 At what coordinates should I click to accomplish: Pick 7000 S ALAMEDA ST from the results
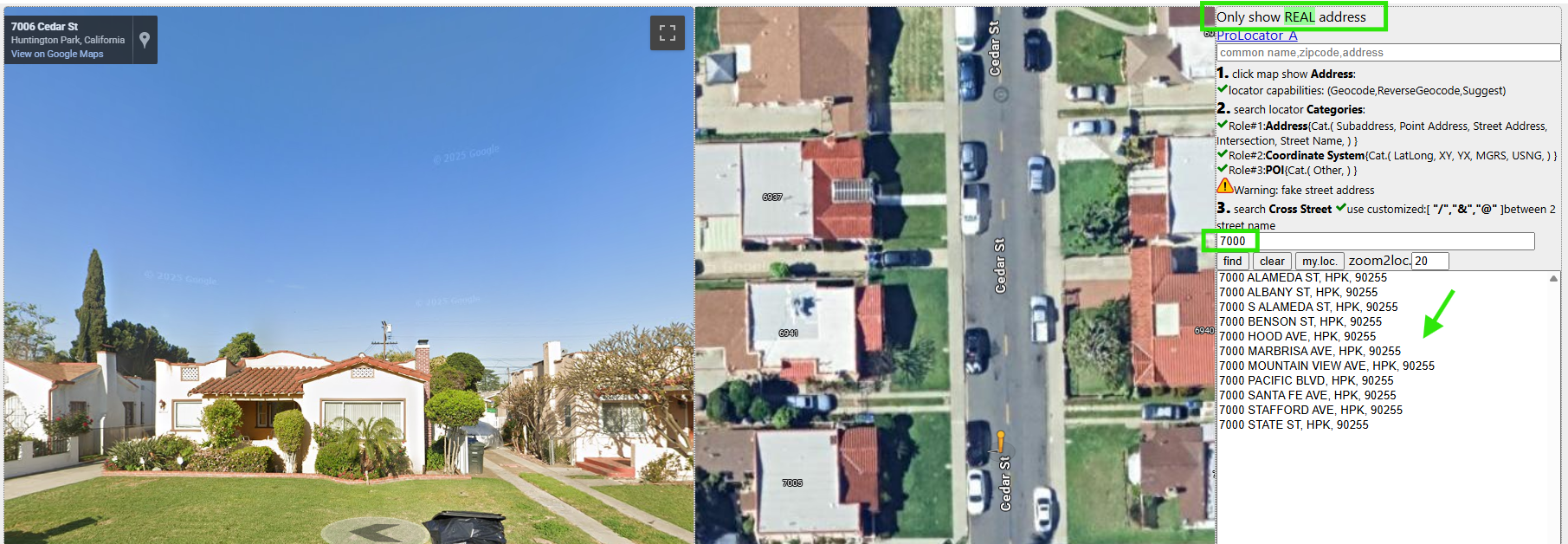(1307, 307)
